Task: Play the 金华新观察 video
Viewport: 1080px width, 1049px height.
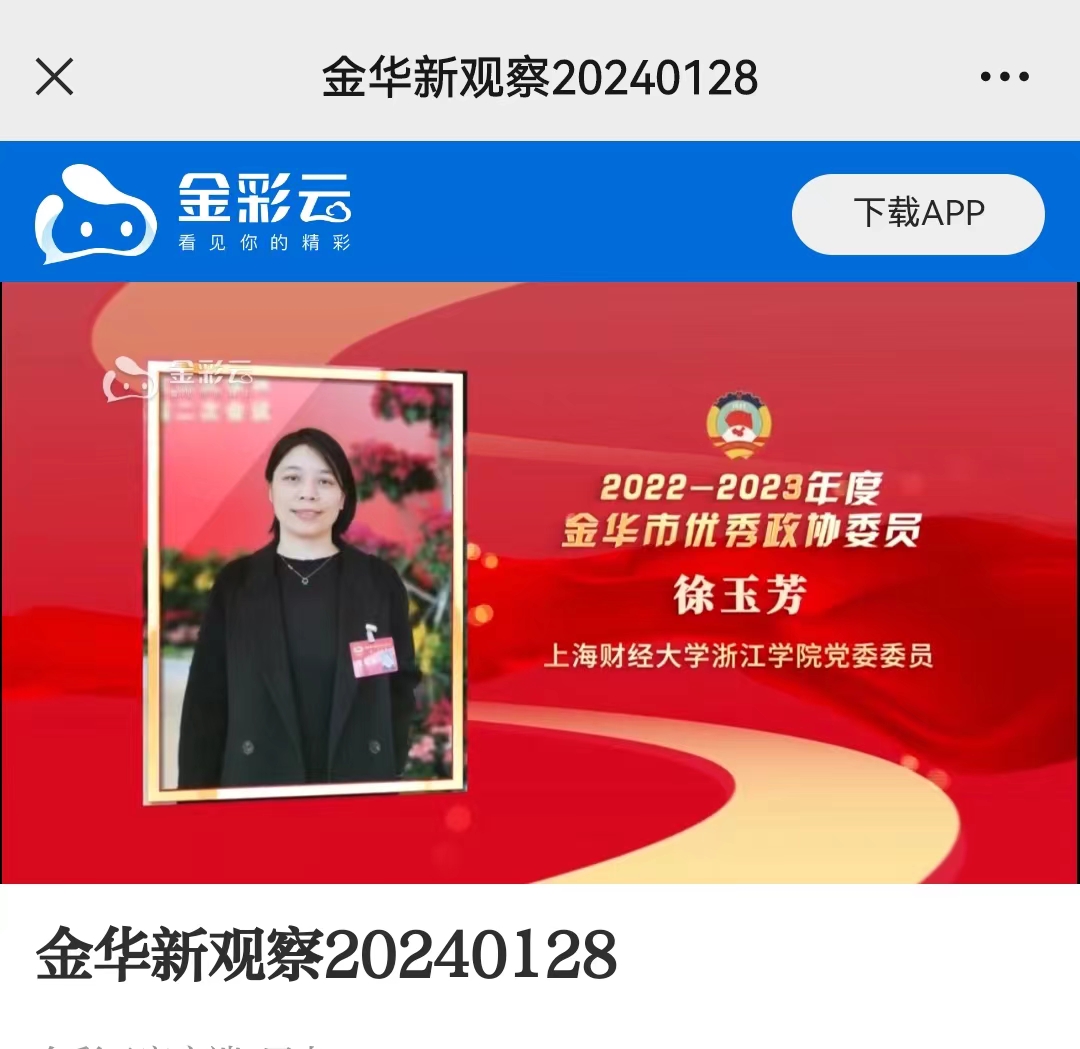Action: (x=540, y=582)
